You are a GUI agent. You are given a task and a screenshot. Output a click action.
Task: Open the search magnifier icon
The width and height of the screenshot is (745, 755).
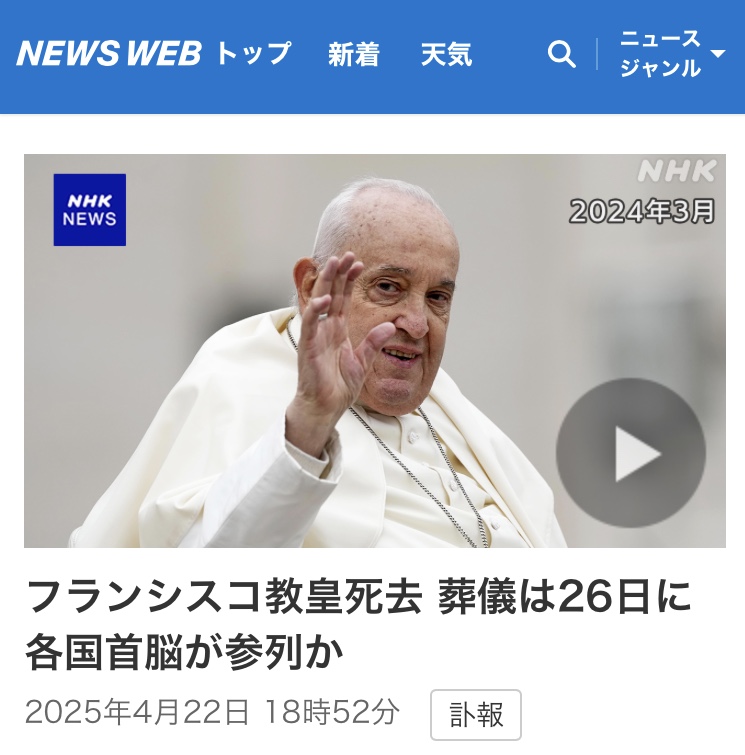562,54
